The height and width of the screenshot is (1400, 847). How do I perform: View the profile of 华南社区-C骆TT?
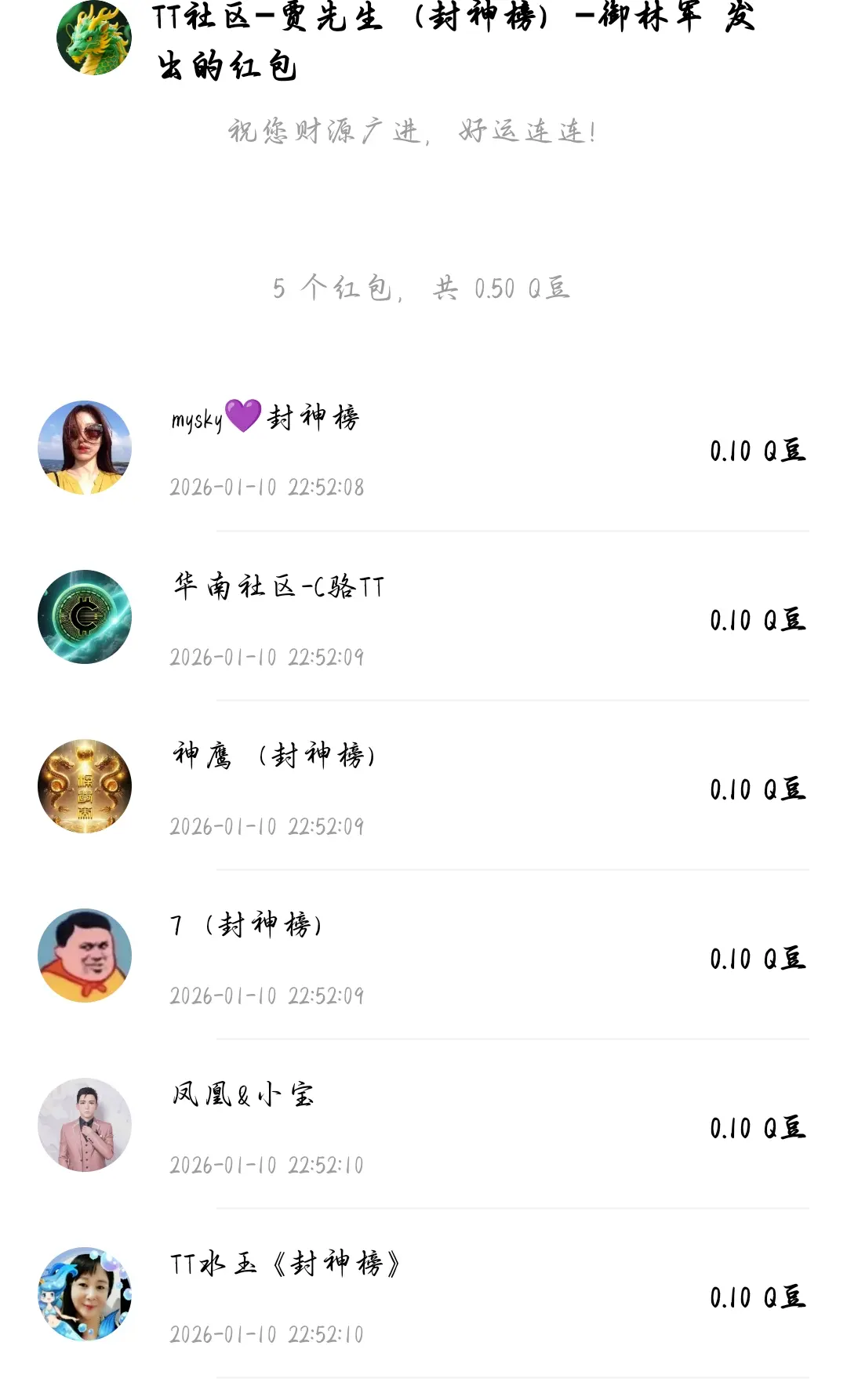tap(85, 617)
